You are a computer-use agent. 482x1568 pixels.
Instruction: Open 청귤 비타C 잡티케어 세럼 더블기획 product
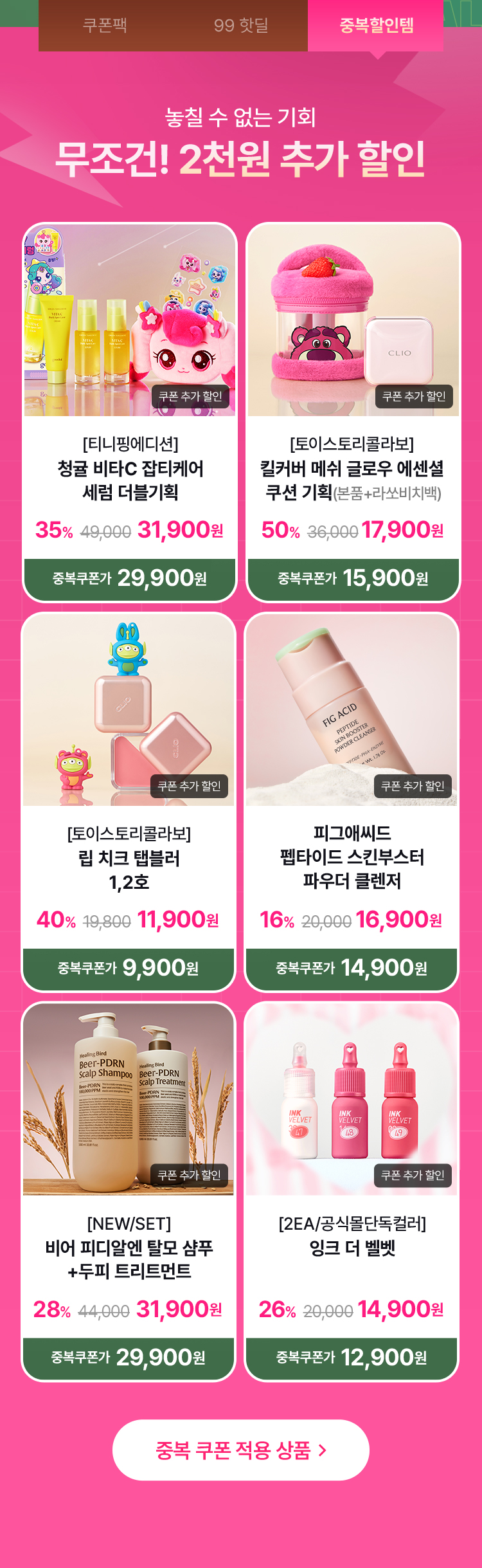coord(130,412)
